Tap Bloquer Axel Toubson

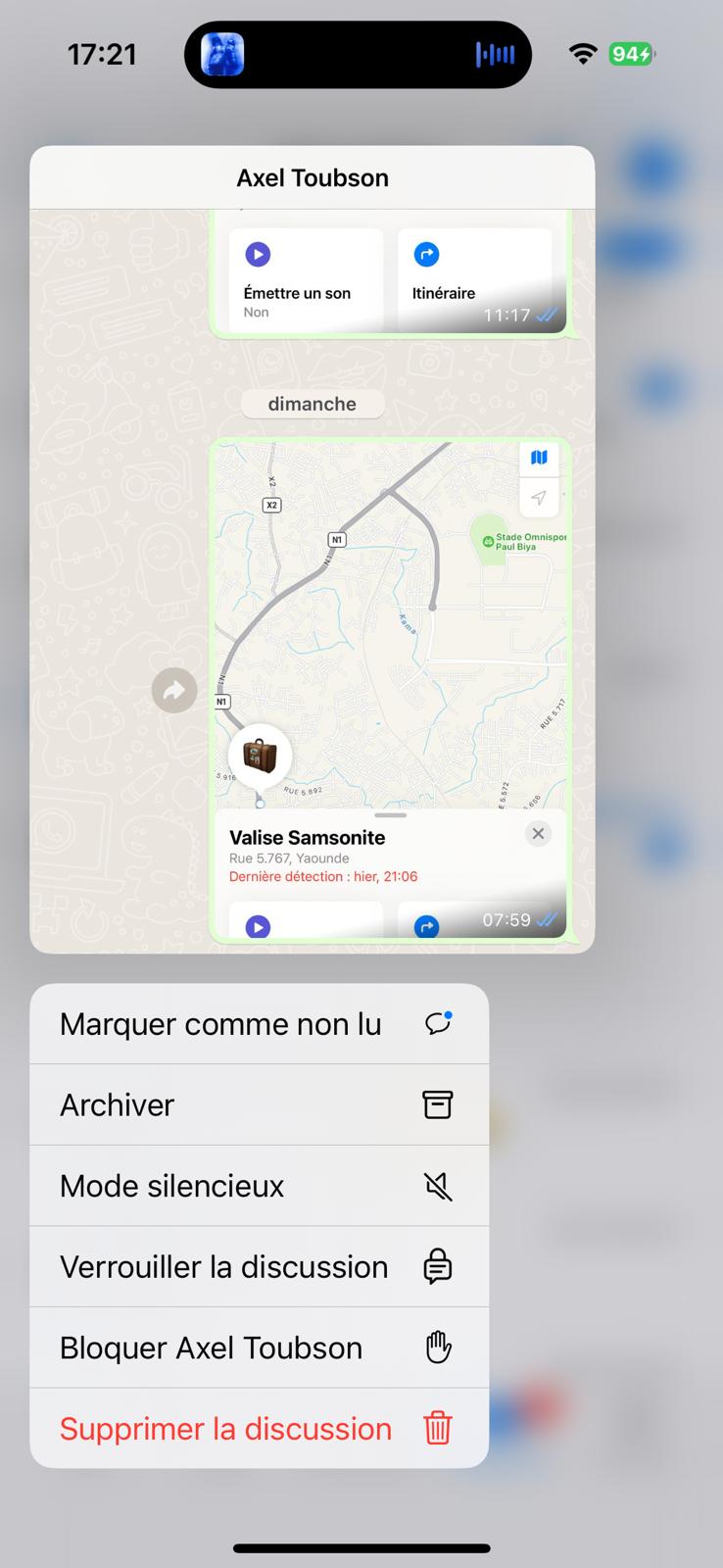click(x=259, y=1347)
